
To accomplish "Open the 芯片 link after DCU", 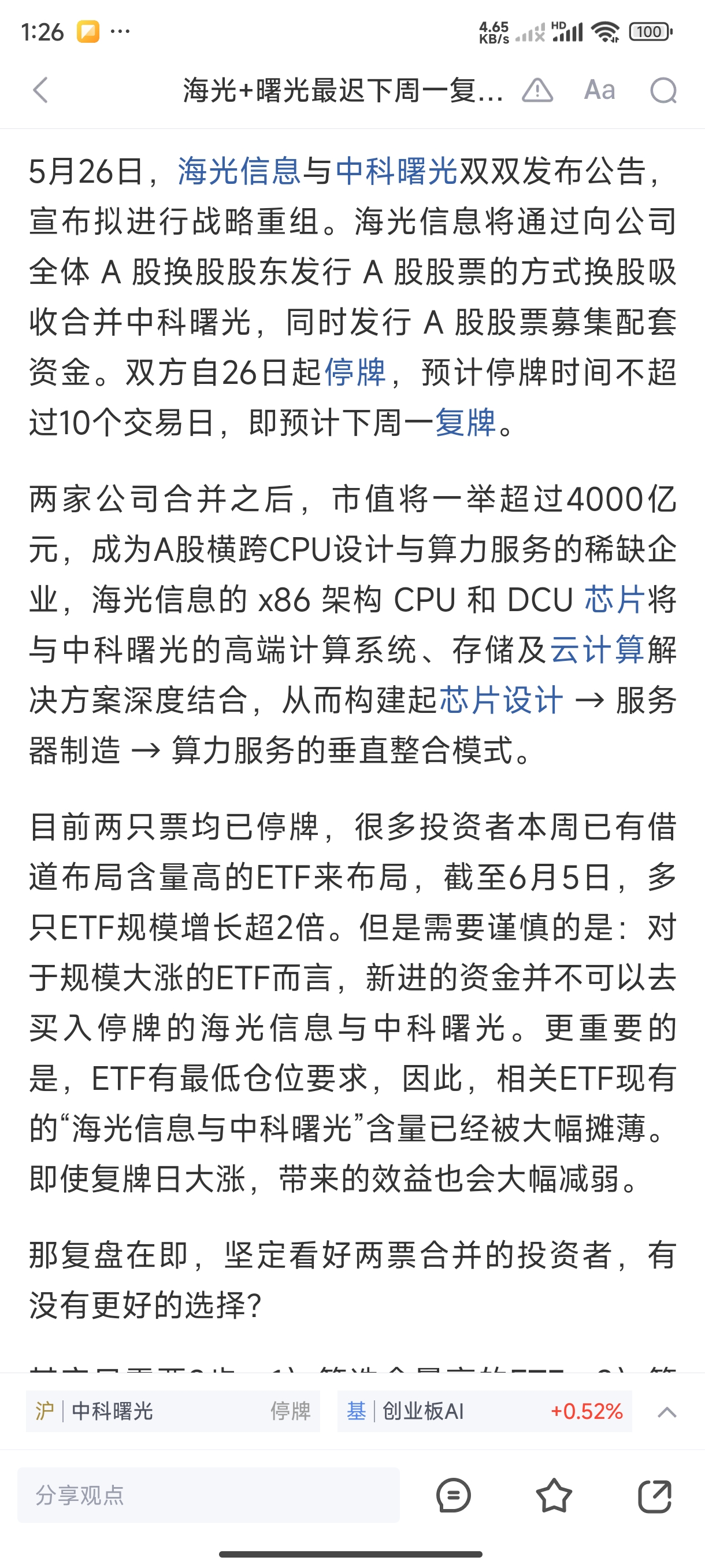I will [x=614, y=600].
